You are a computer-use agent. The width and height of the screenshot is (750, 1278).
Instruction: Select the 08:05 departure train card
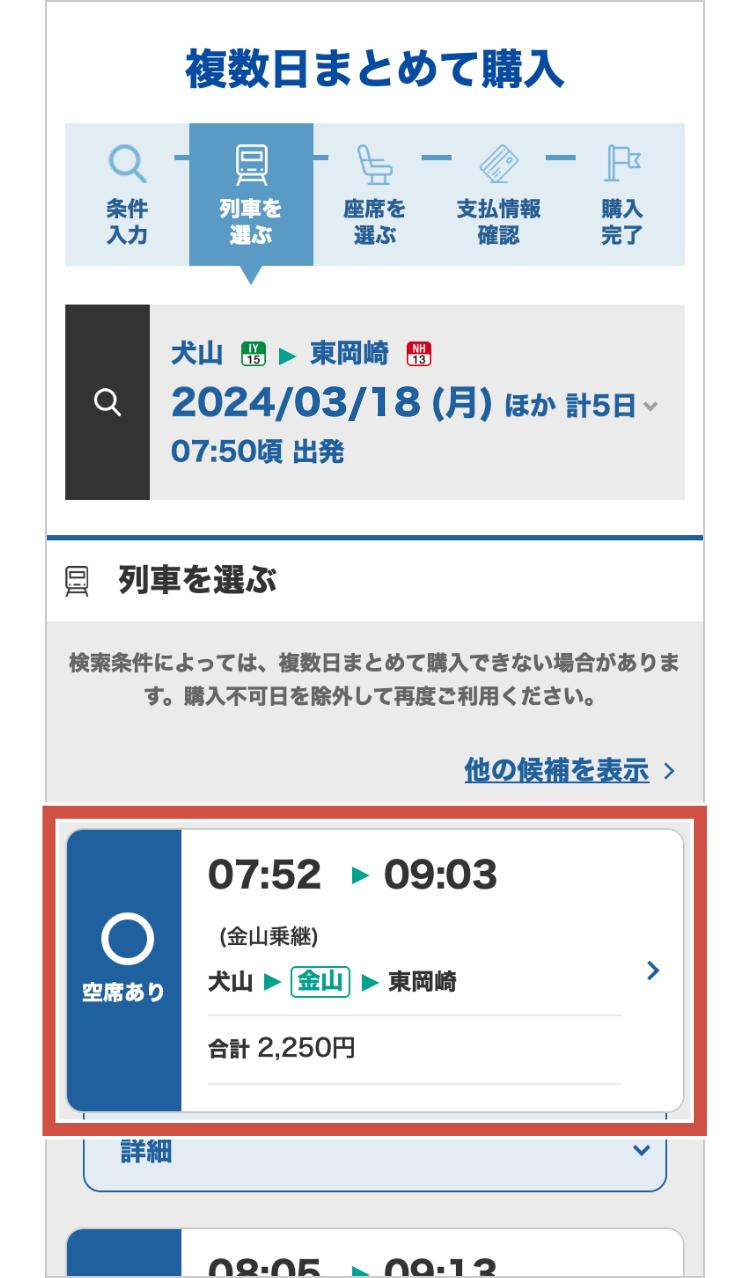coord(375,1252)
